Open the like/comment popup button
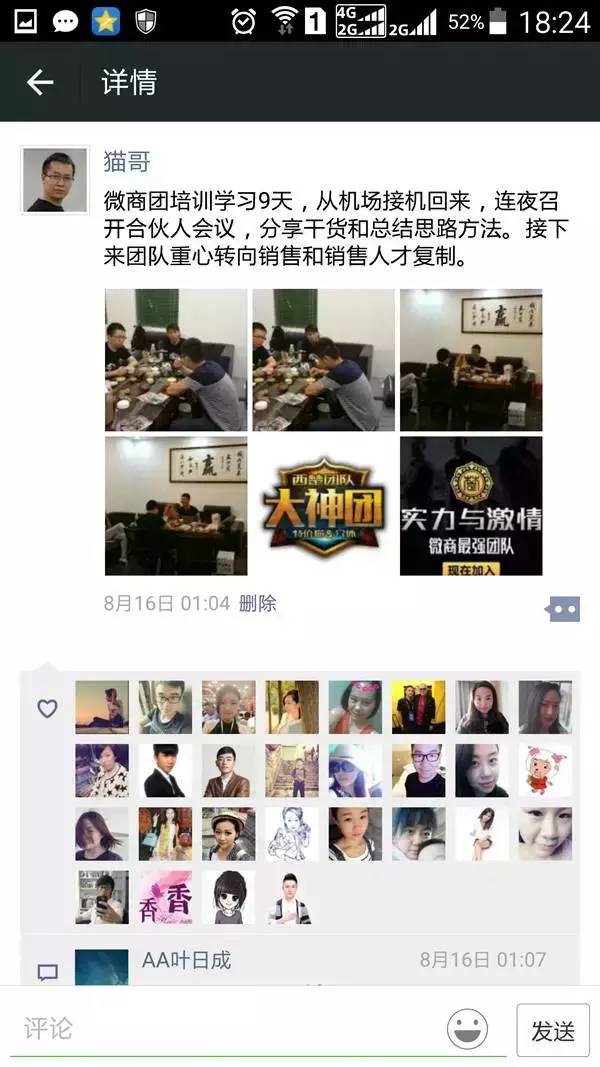This screenshot has height=1067, width=600. [563, 608]
